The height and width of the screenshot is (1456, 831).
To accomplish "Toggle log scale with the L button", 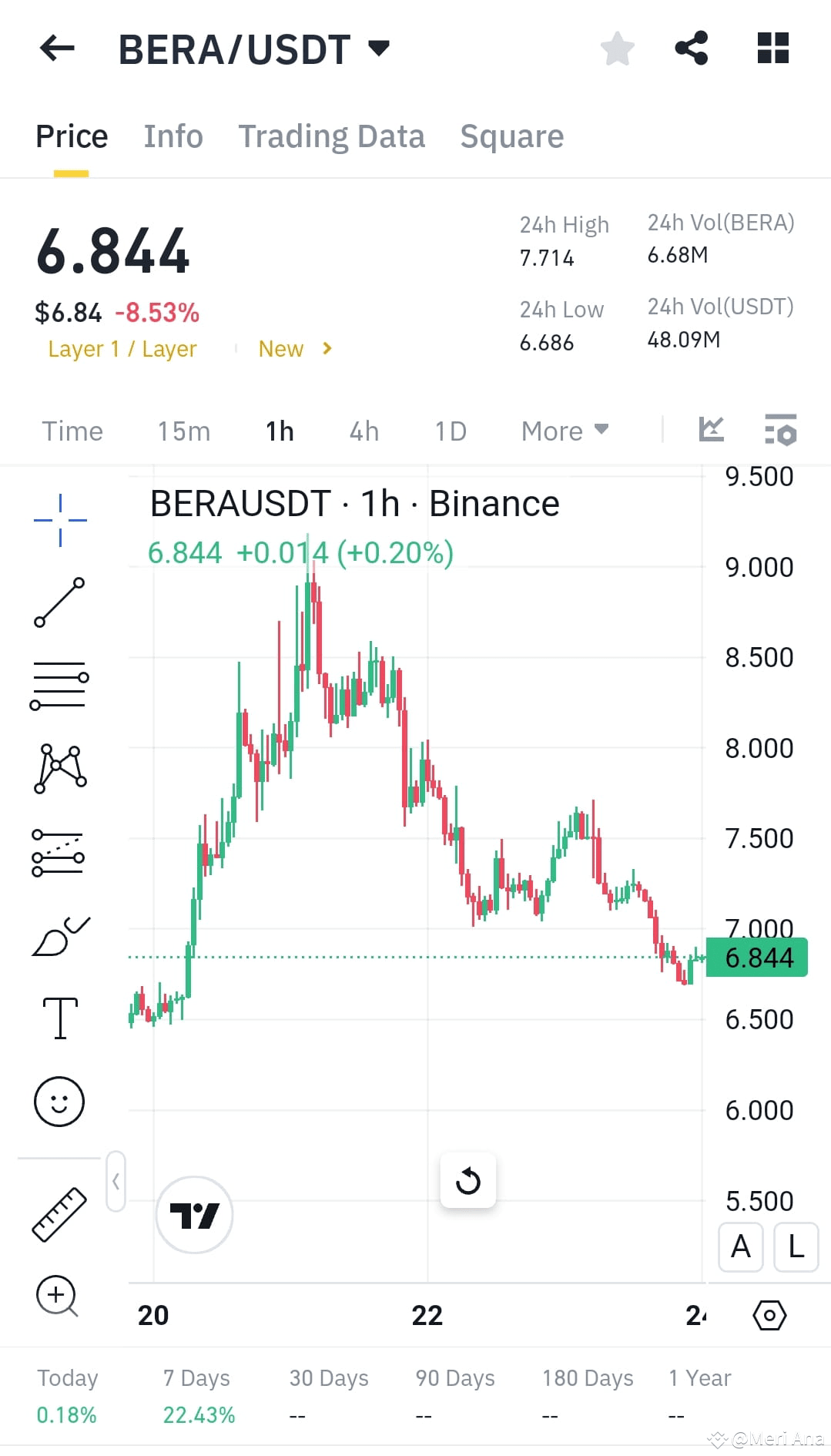I will pyautogui.click(x=795, y=1247).
